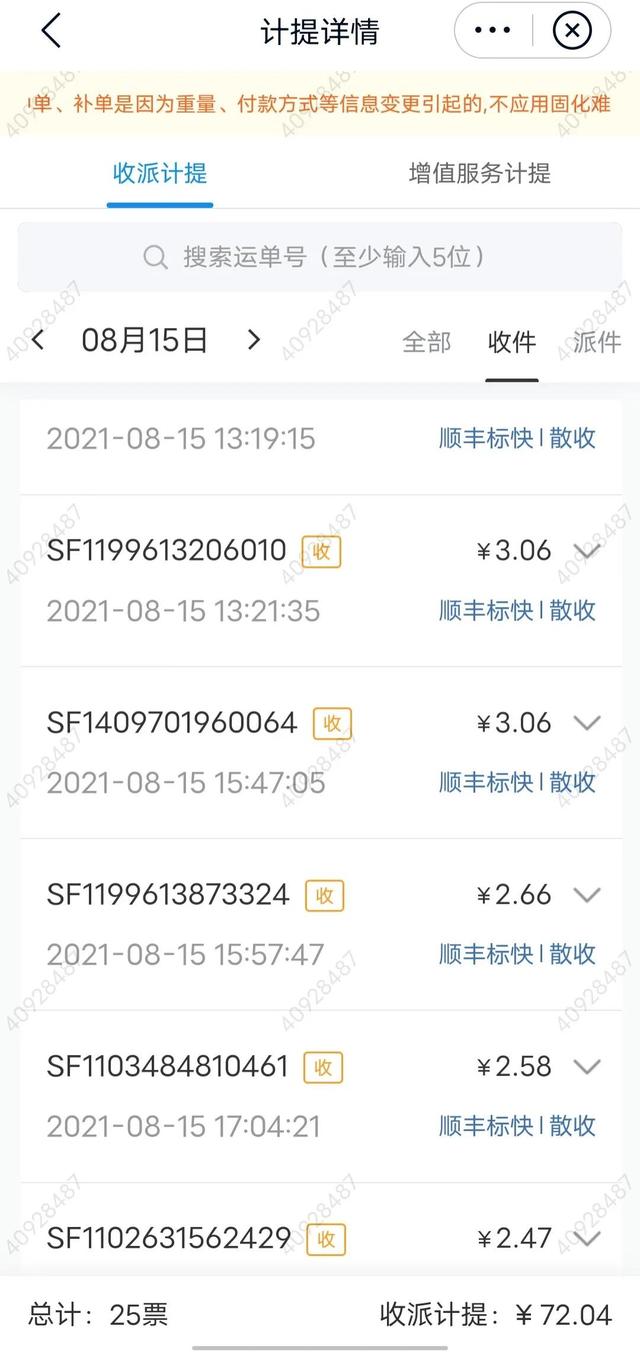The width and height of the screenshot is (640, 1352).
Task: Expand details for SF1409701960064
Action: (x=587, y=723)
